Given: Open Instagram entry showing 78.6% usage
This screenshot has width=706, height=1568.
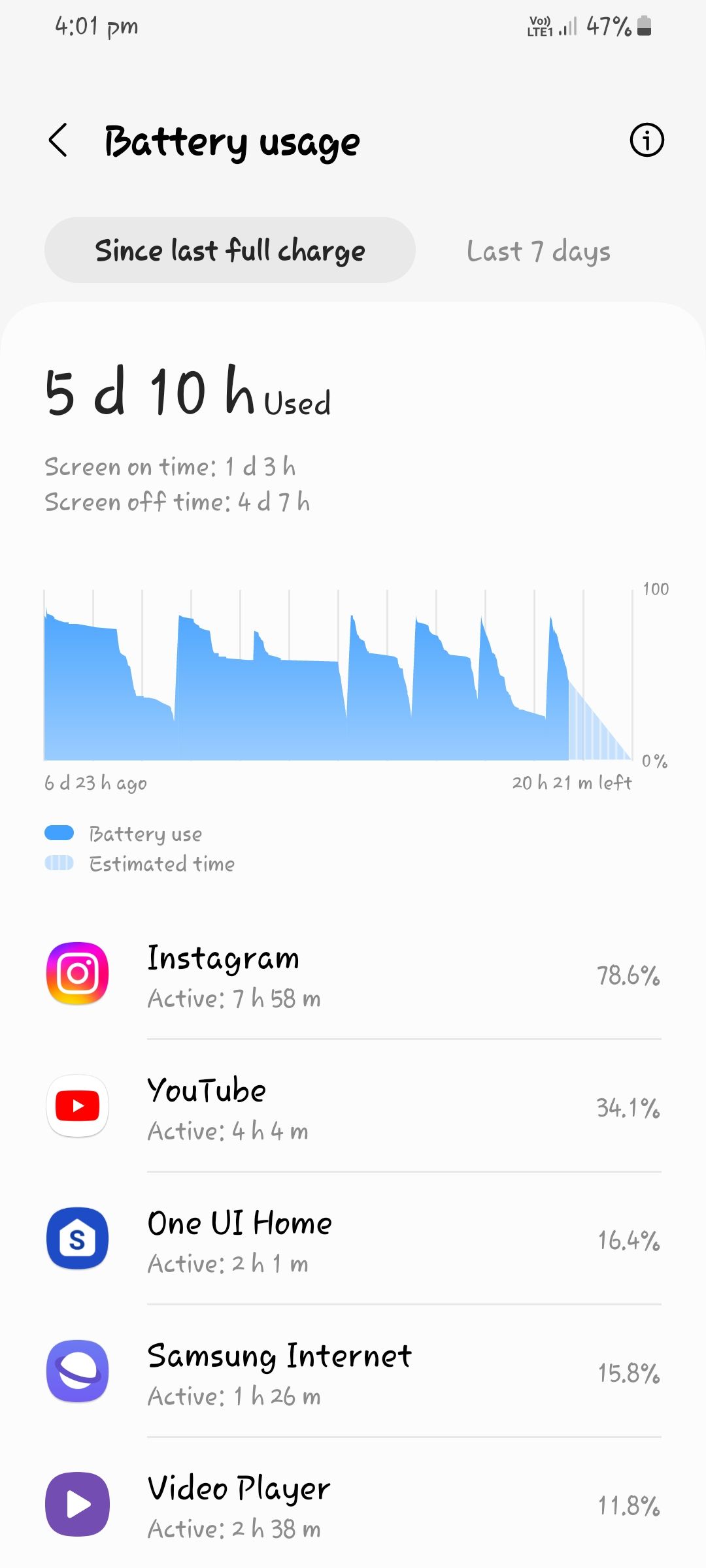Looking at the screenshot, I should point(353,974).
